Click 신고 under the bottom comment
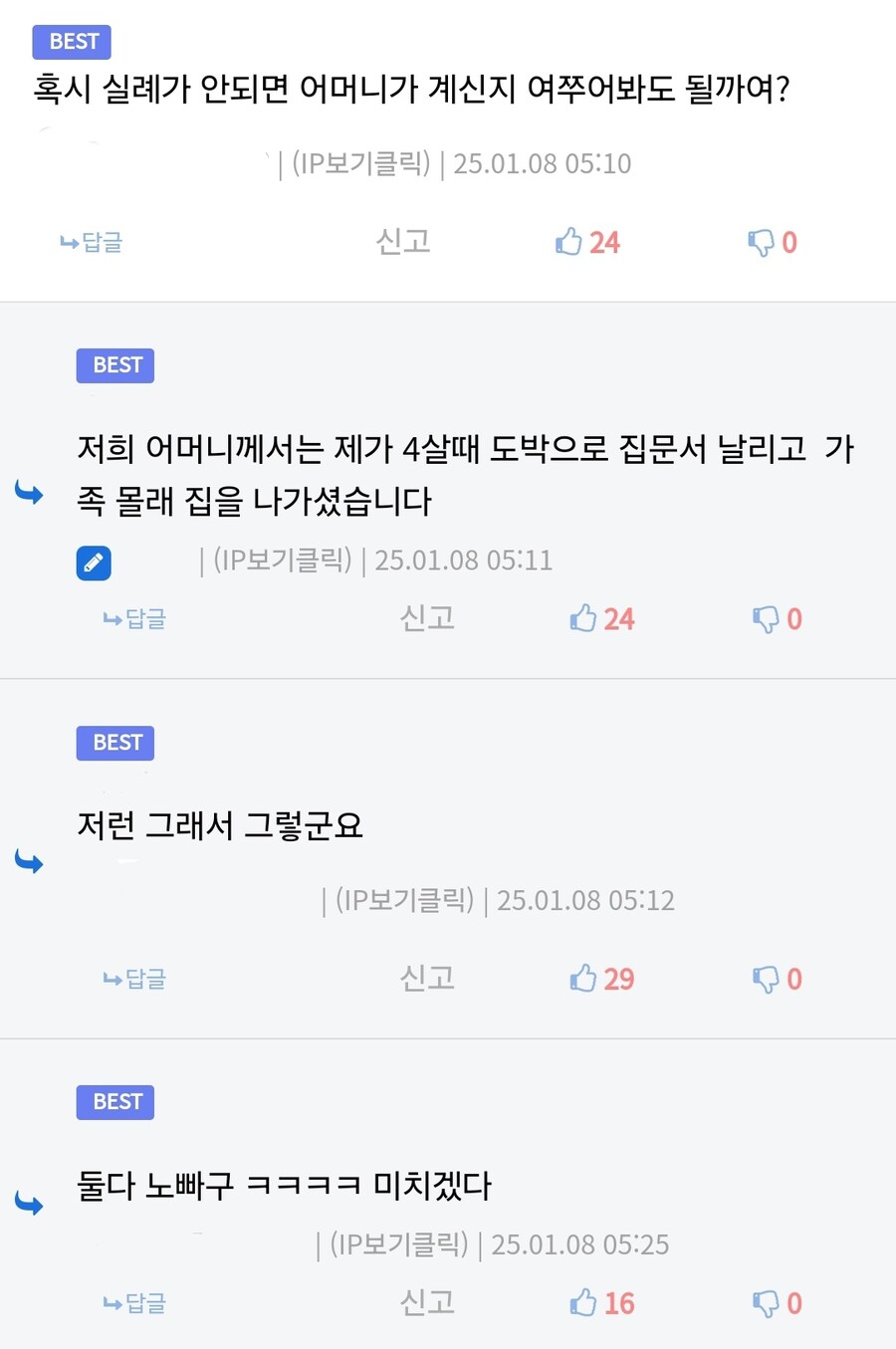Image resolution: width=896 pixels, height=1349 pixels. point(426,1302)
